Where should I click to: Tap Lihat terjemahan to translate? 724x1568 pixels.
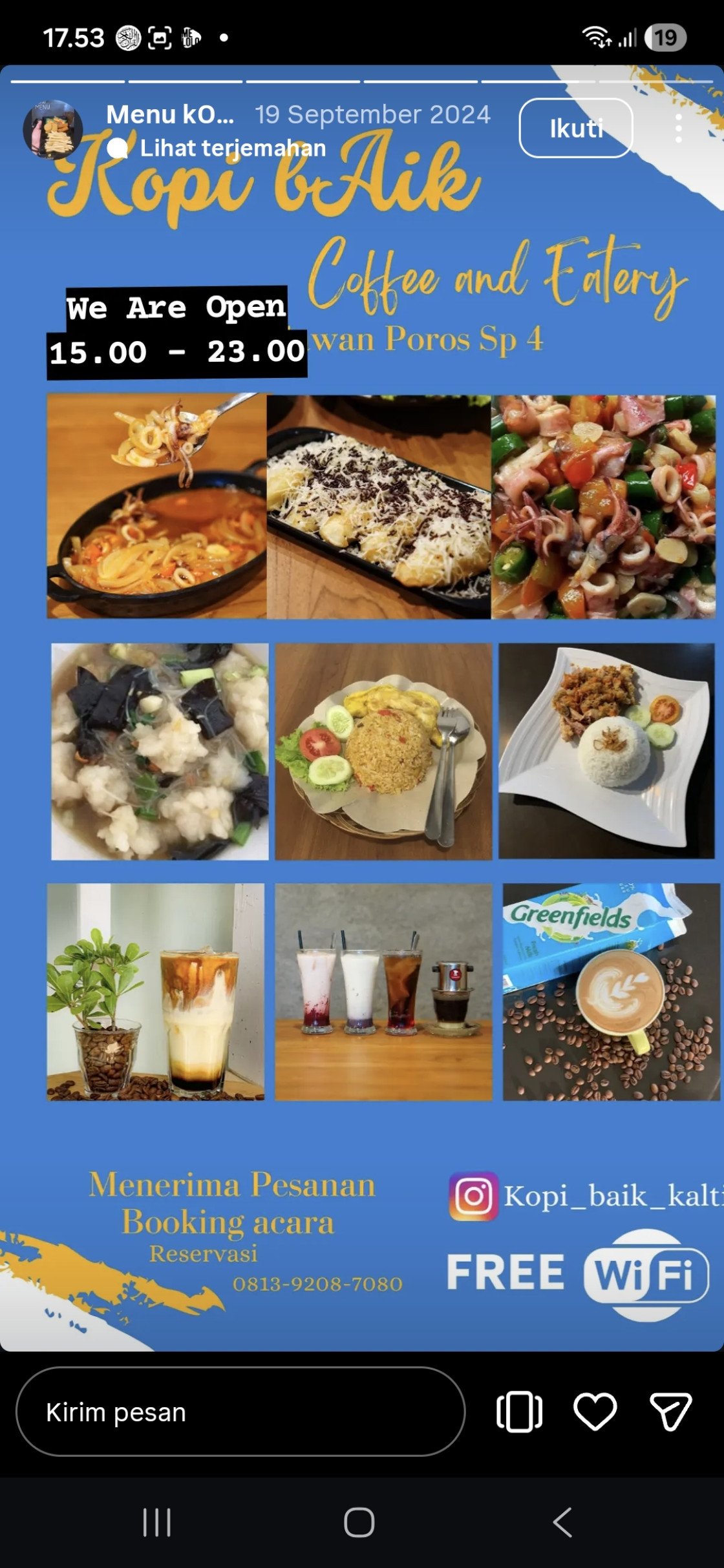click(x=231, y=148)
